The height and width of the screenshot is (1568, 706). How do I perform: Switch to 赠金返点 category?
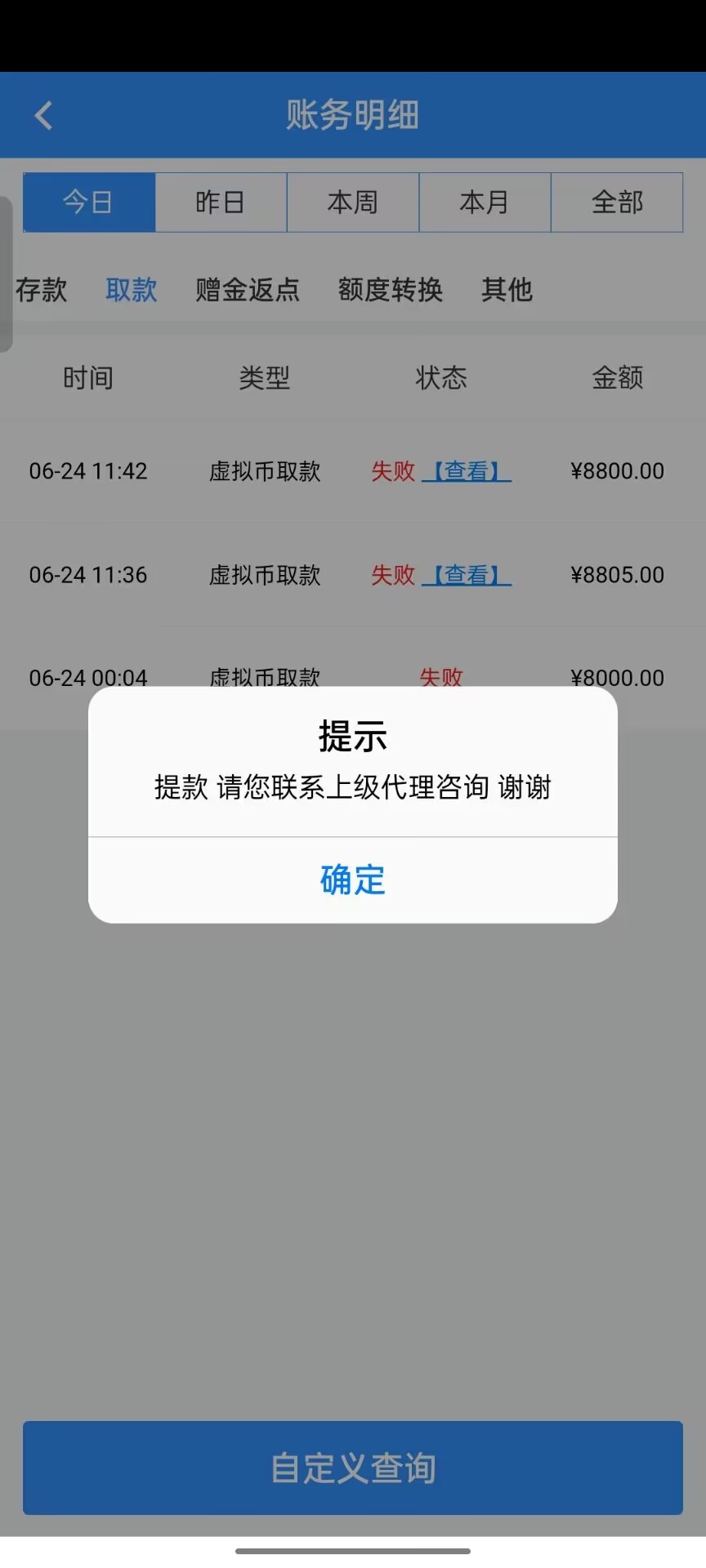click(248, 289)
